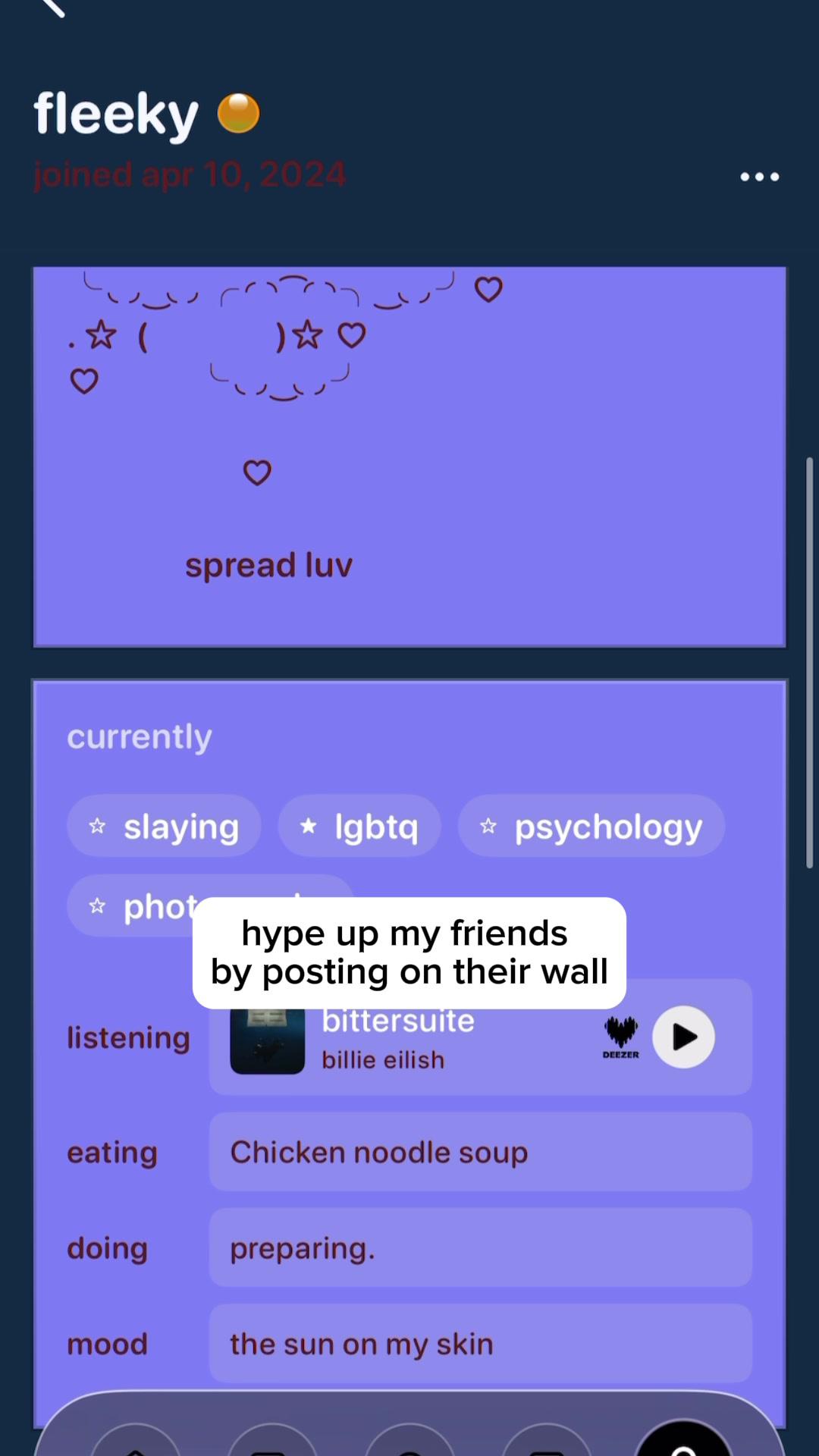Switch to the home tab in bottom bar
Viewport: 819px width, 1456px height.
tap(136, 1443)
